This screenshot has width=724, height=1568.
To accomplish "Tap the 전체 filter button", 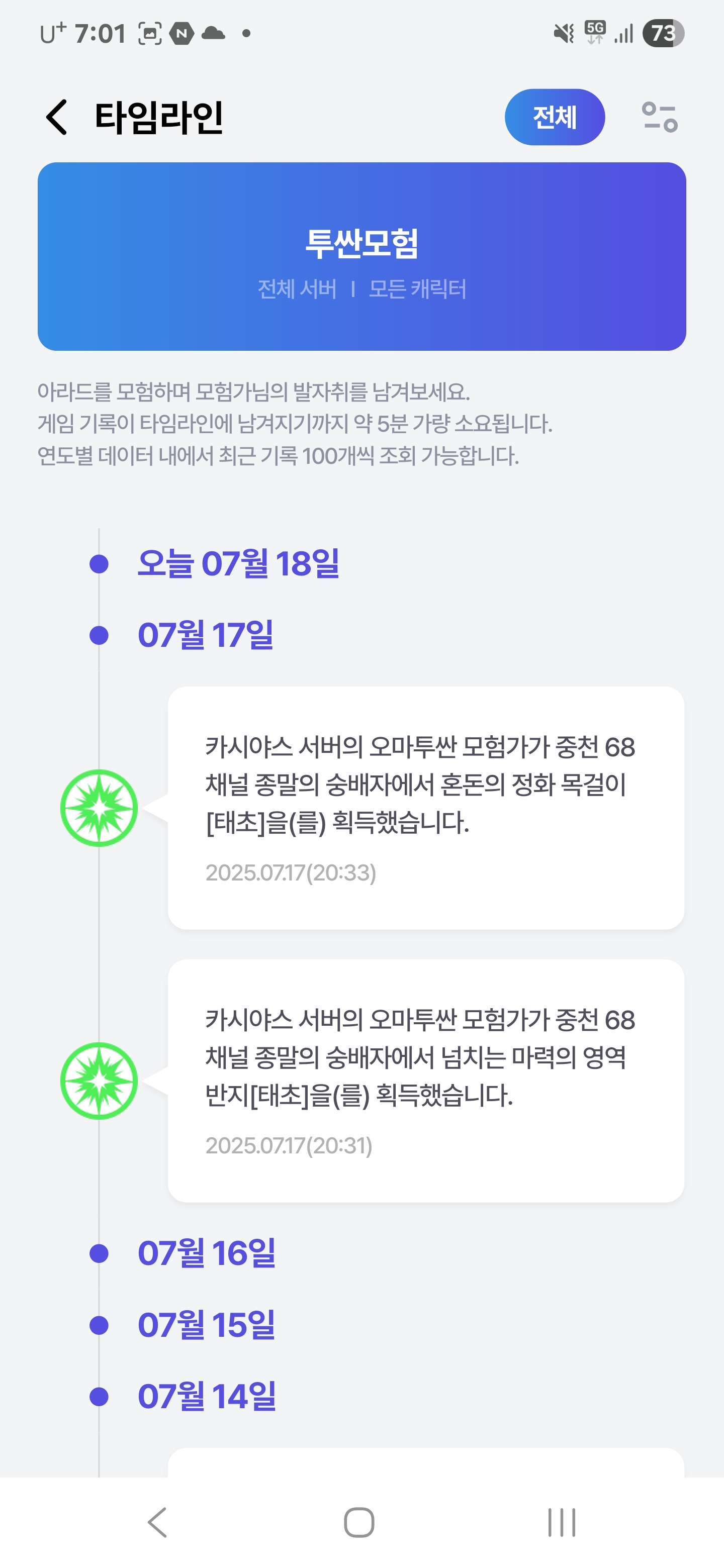I will (x=554, y=117).
